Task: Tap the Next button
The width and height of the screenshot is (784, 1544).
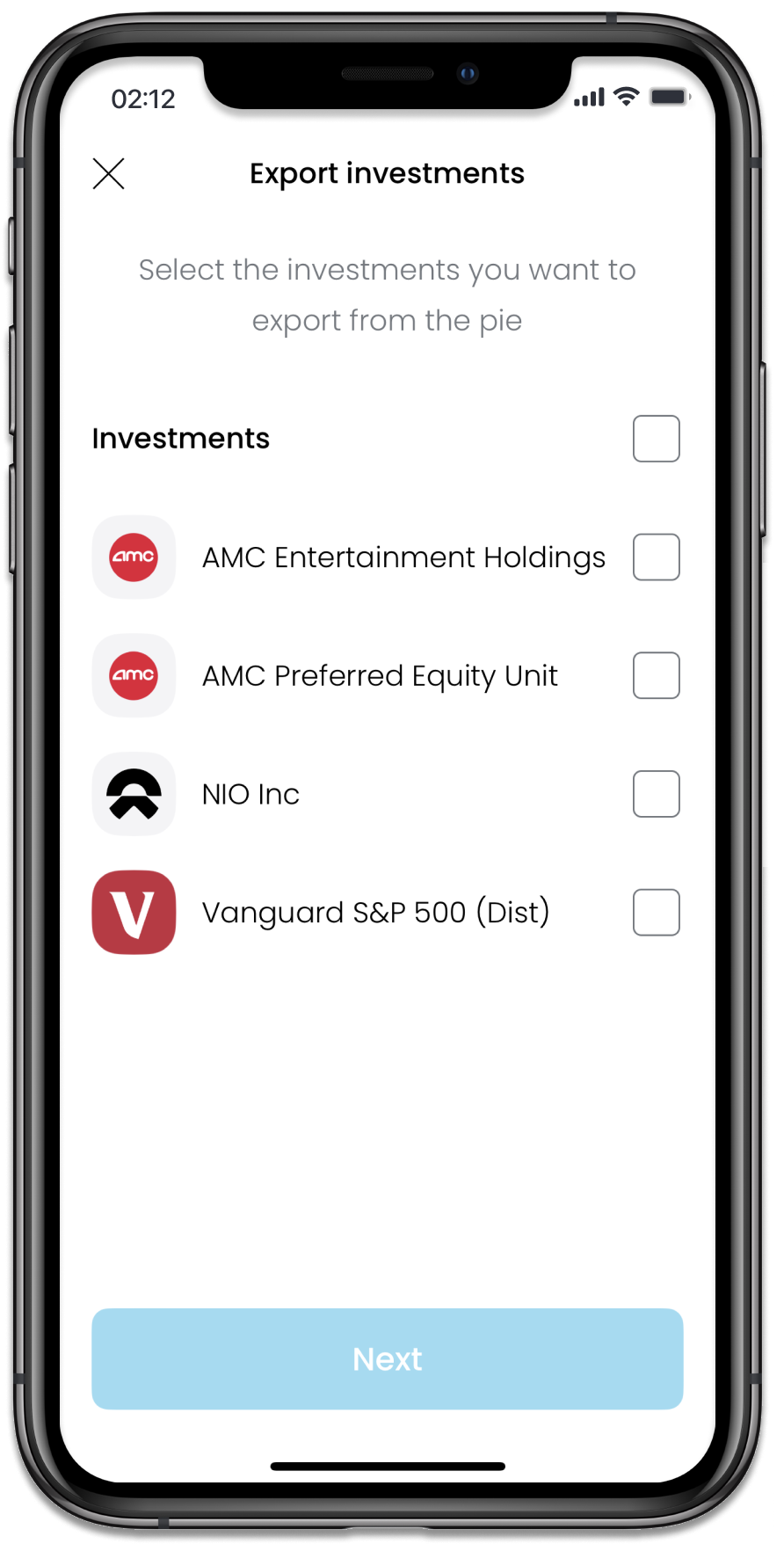Action: click(x=388, y=1359)
